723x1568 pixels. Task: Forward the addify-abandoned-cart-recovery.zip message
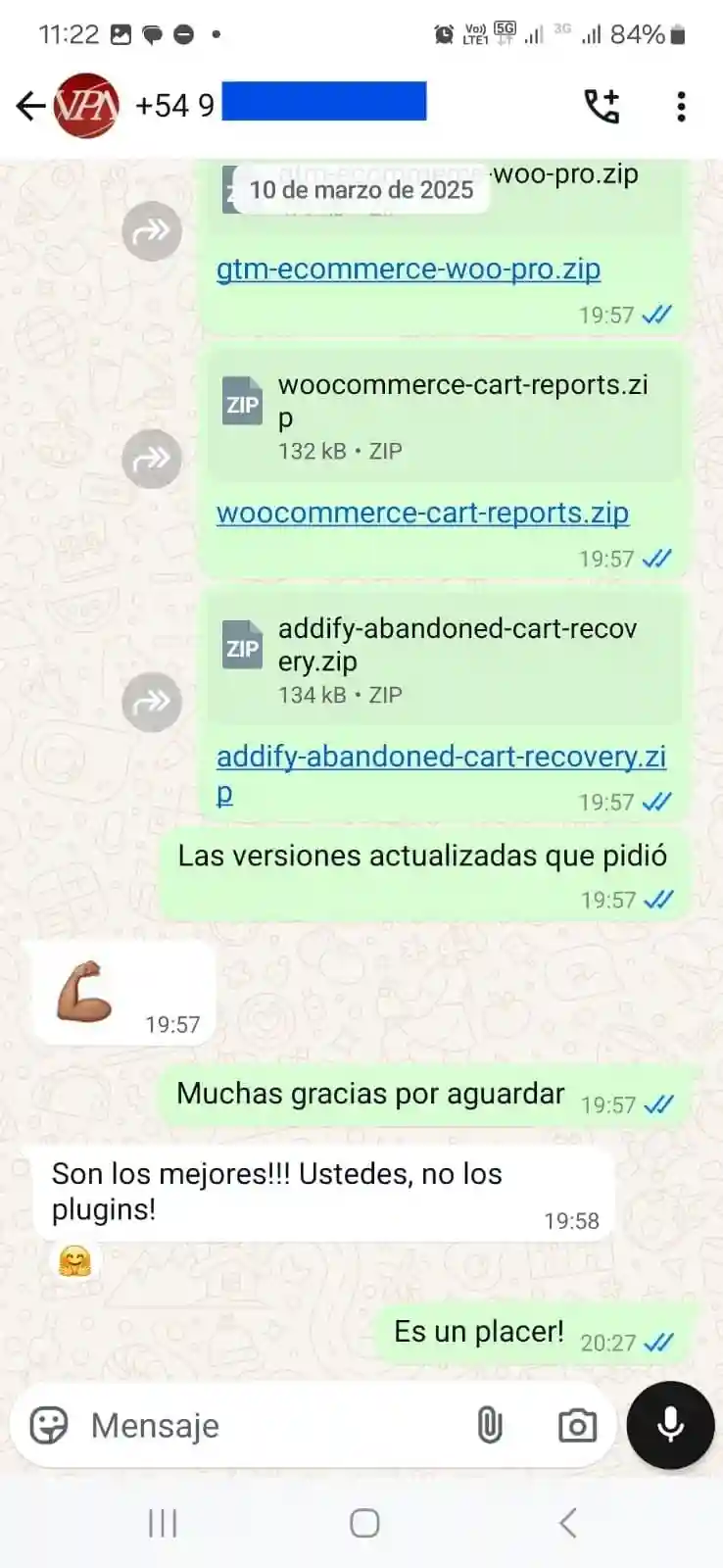click(152, 702)
